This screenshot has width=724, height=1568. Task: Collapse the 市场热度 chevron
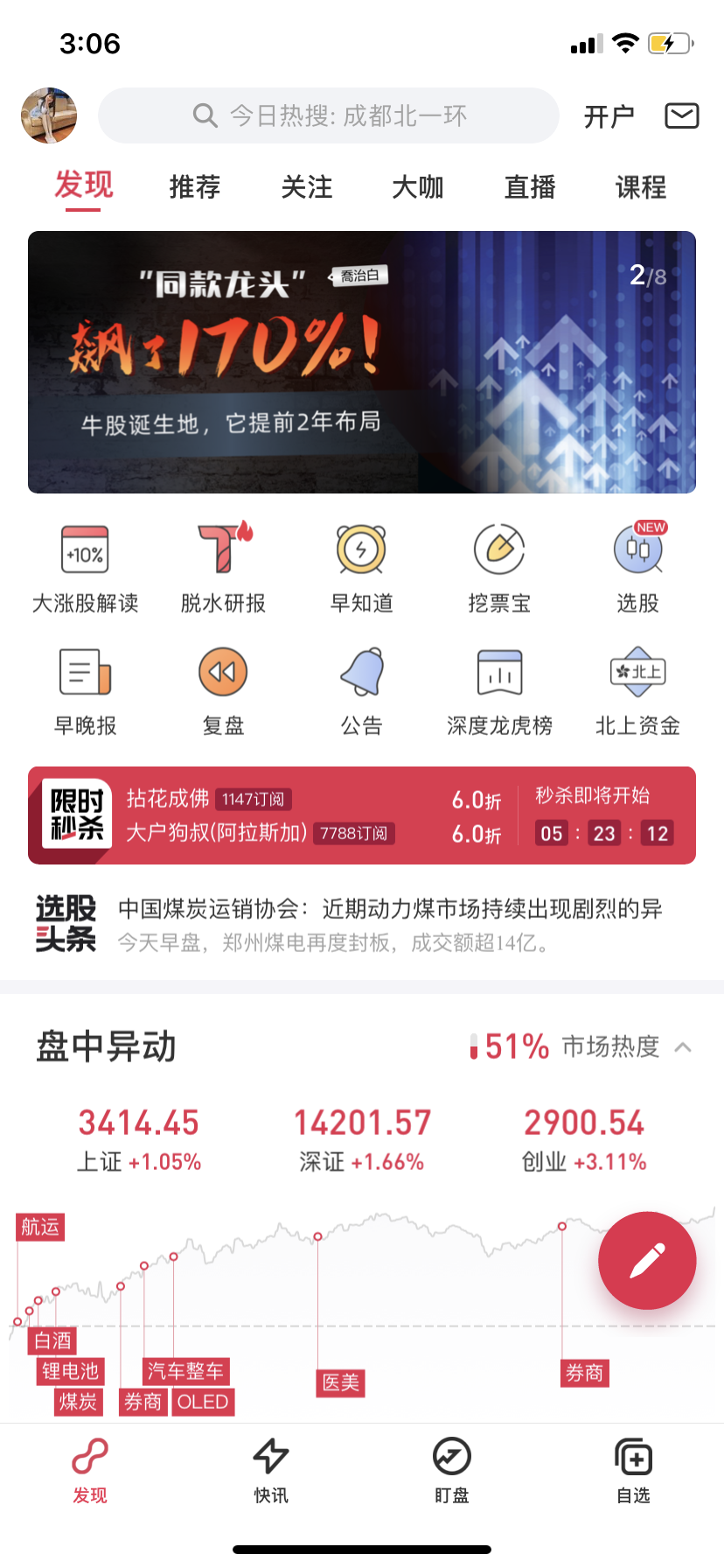pos(683,1046)
